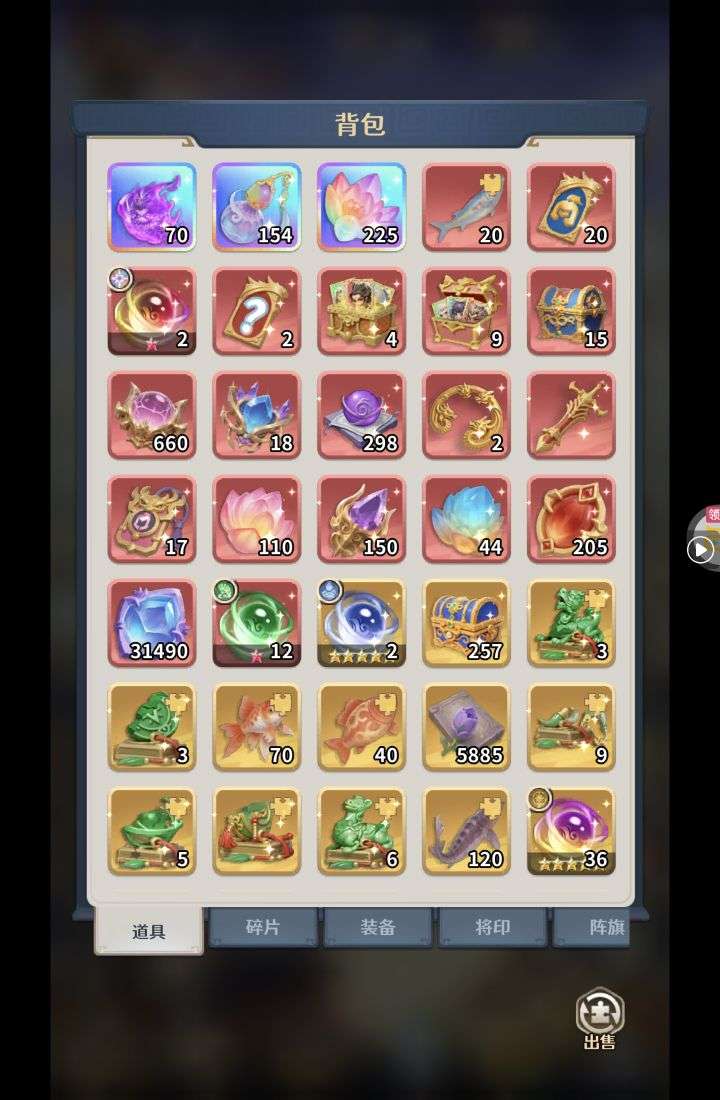Select the 道具 tab
This screenshot has width=720, height=1100.
(x=149, y=931)
